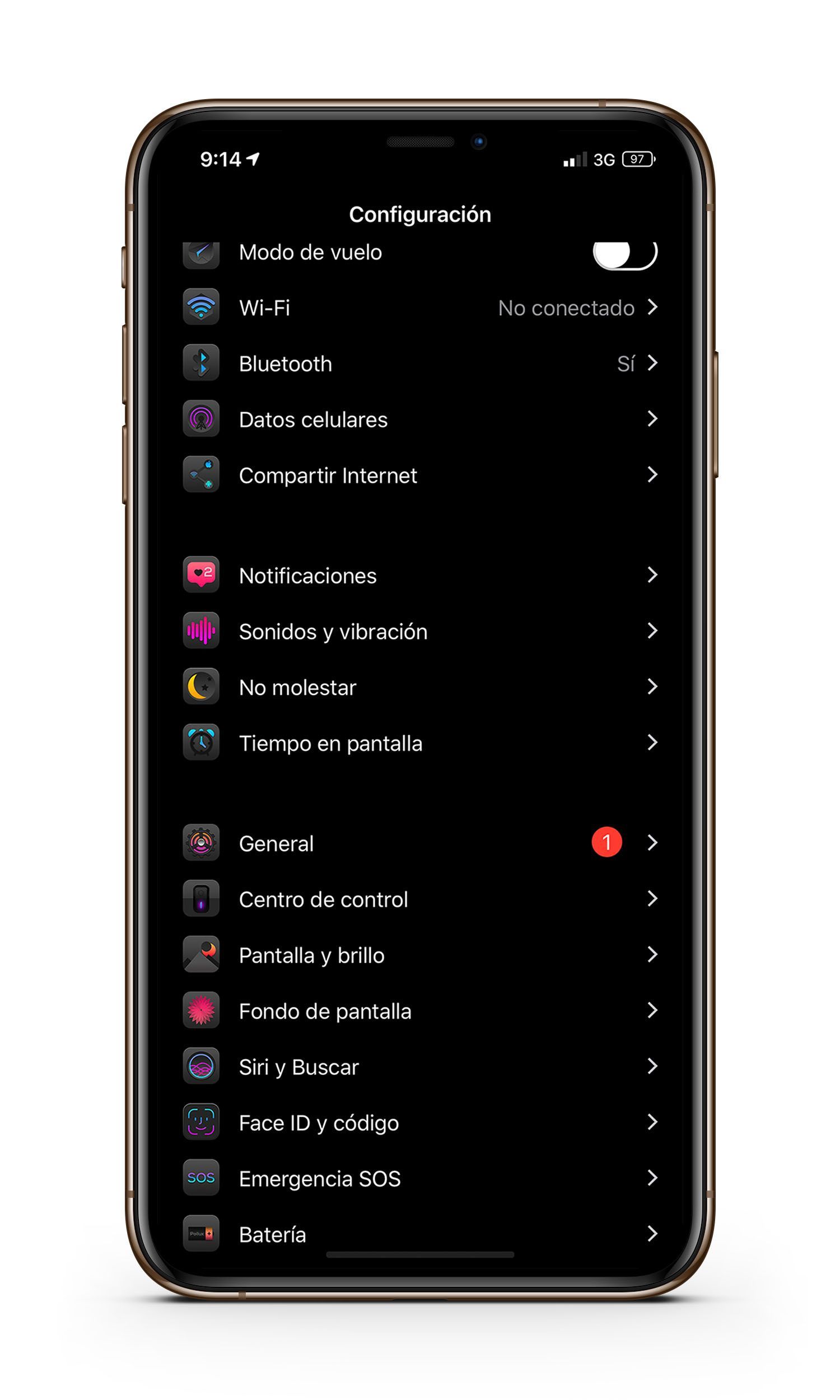Open Wi-Fi settings
The height and width of the screenshot is (1400, 840).
420,307
